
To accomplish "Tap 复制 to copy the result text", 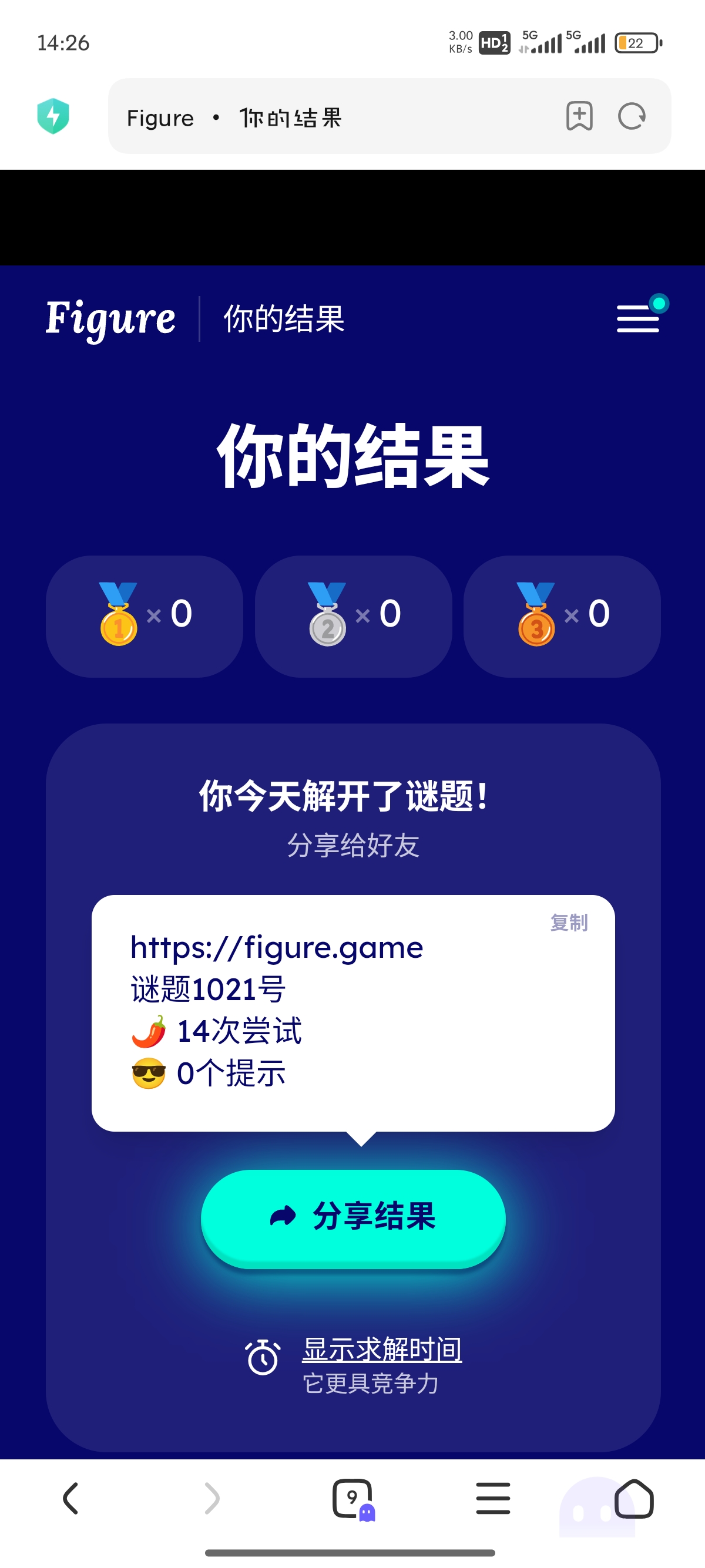I will (x=569, y=923).
